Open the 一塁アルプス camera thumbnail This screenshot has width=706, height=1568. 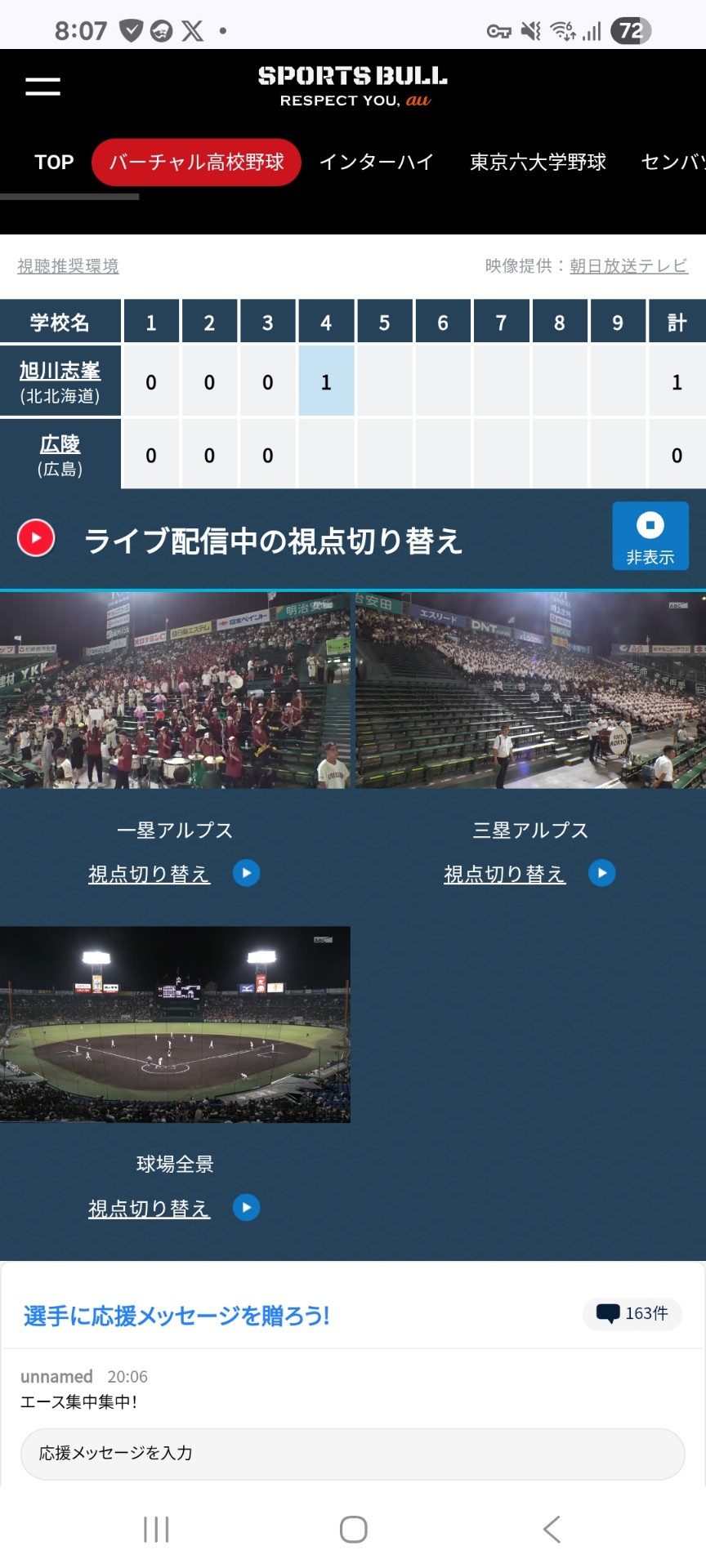[175, 690]
